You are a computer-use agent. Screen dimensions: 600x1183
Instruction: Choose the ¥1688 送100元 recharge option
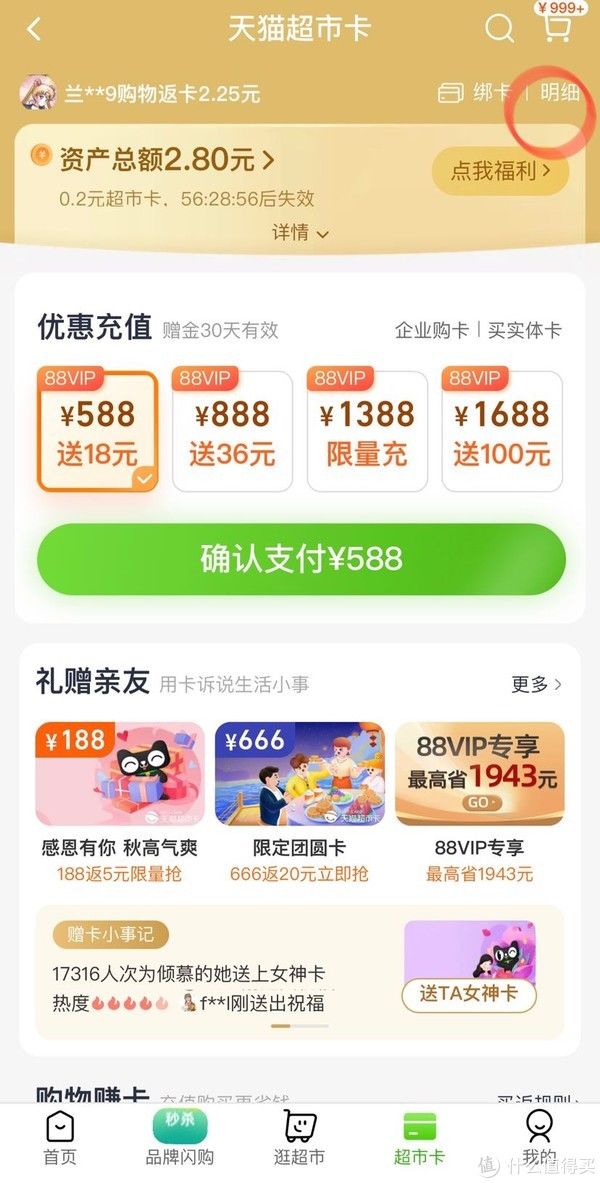[501, 431]
